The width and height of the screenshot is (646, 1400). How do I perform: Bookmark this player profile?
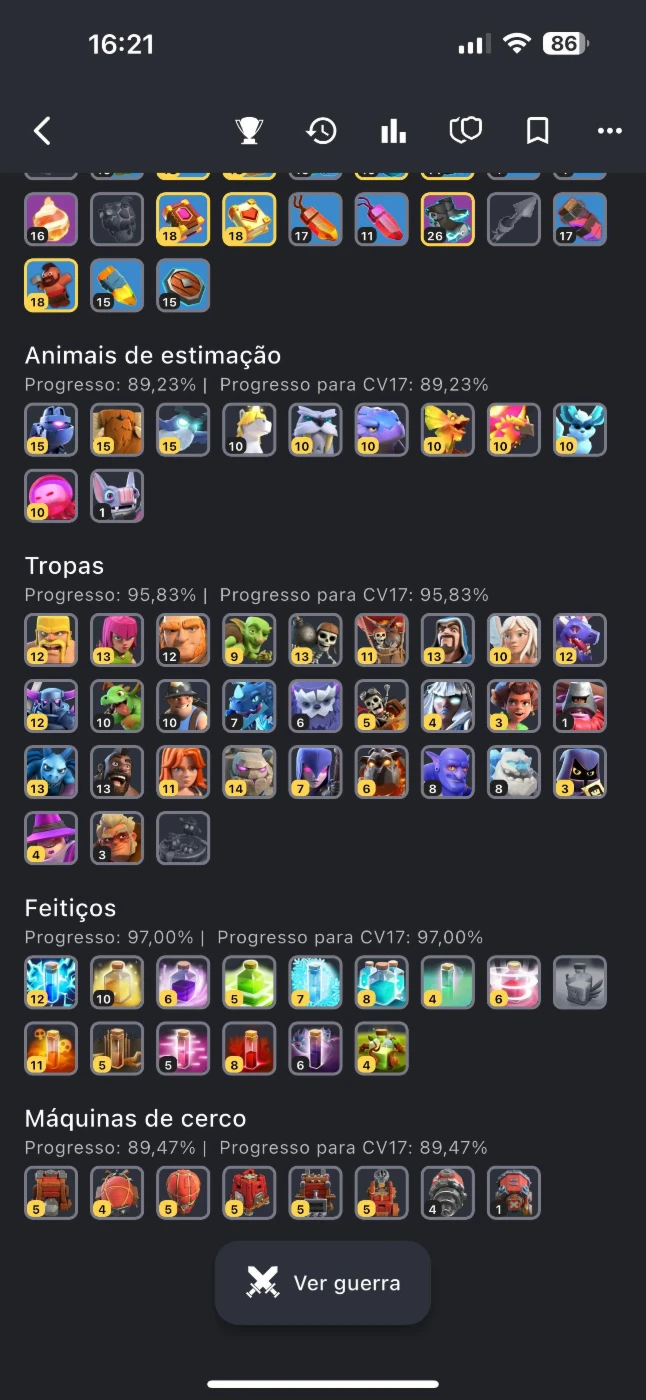click(538, 131)
